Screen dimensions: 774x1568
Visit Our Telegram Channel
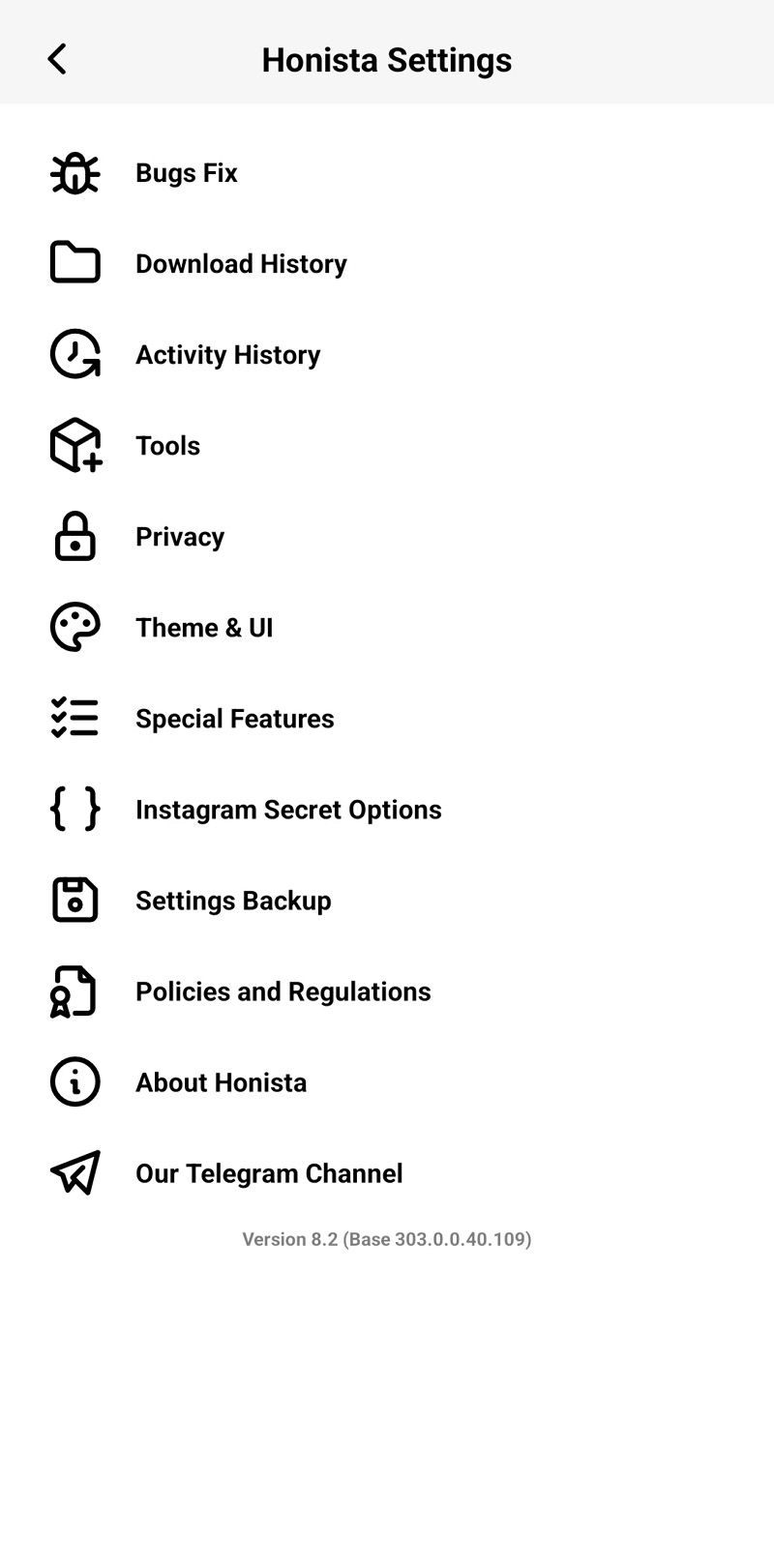(269, 1173)
